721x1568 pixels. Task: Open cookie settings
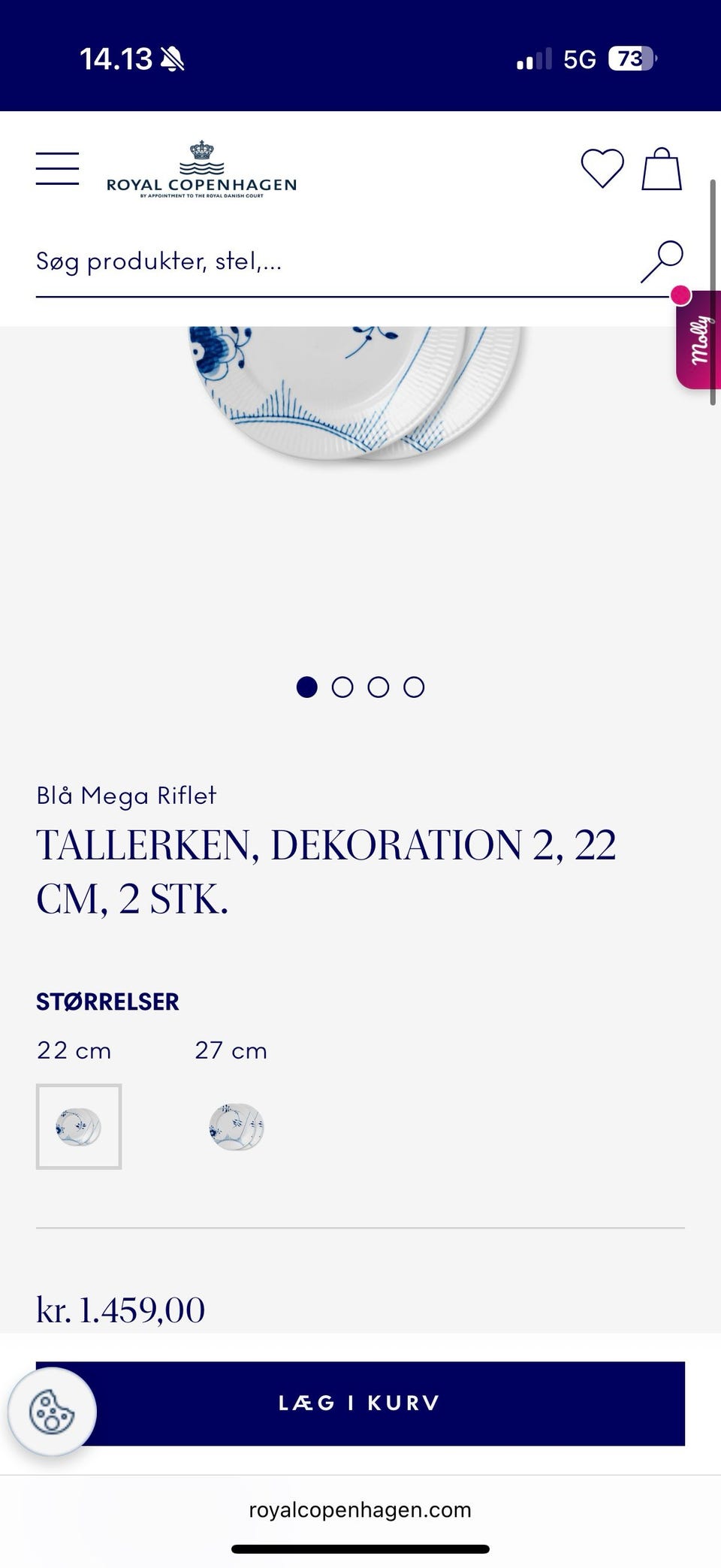click(52, 1412)
